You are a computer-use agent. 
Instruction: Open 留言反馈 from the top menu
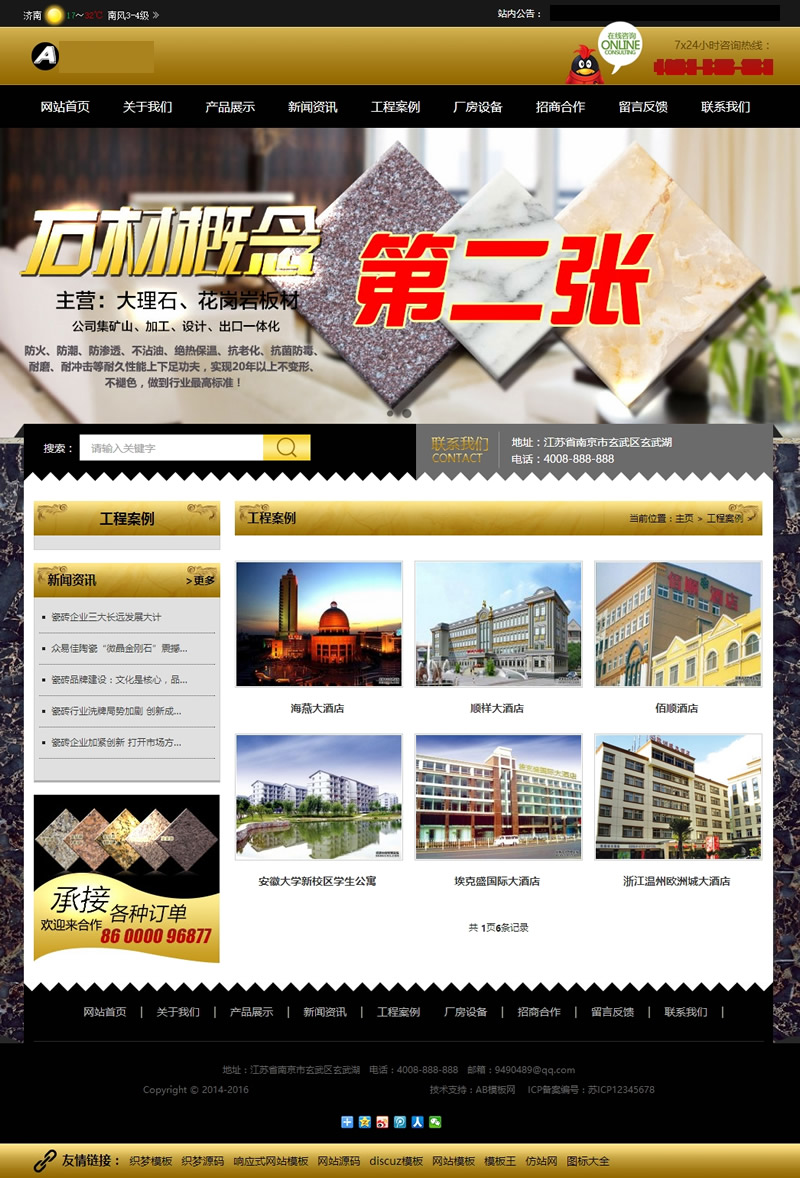(642, 107)
